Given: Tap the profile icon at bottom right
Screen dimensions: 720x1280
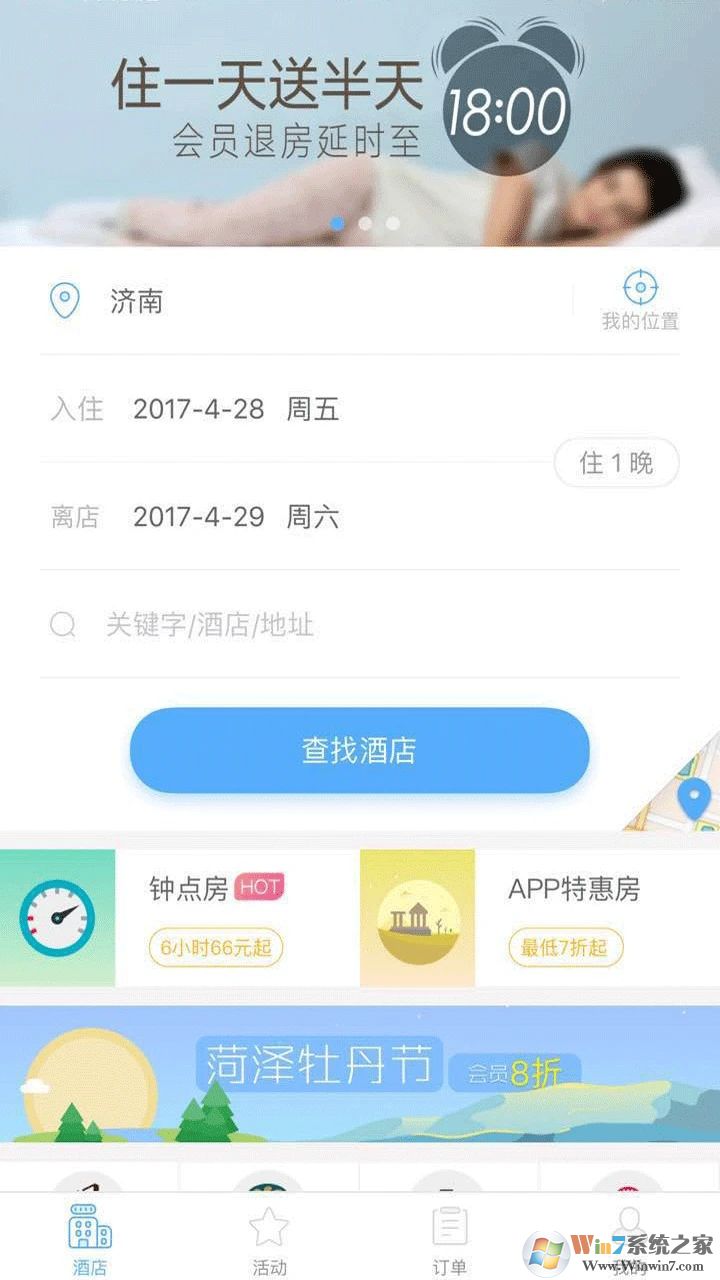Looking at the screenshot, I should (628, 1225).
